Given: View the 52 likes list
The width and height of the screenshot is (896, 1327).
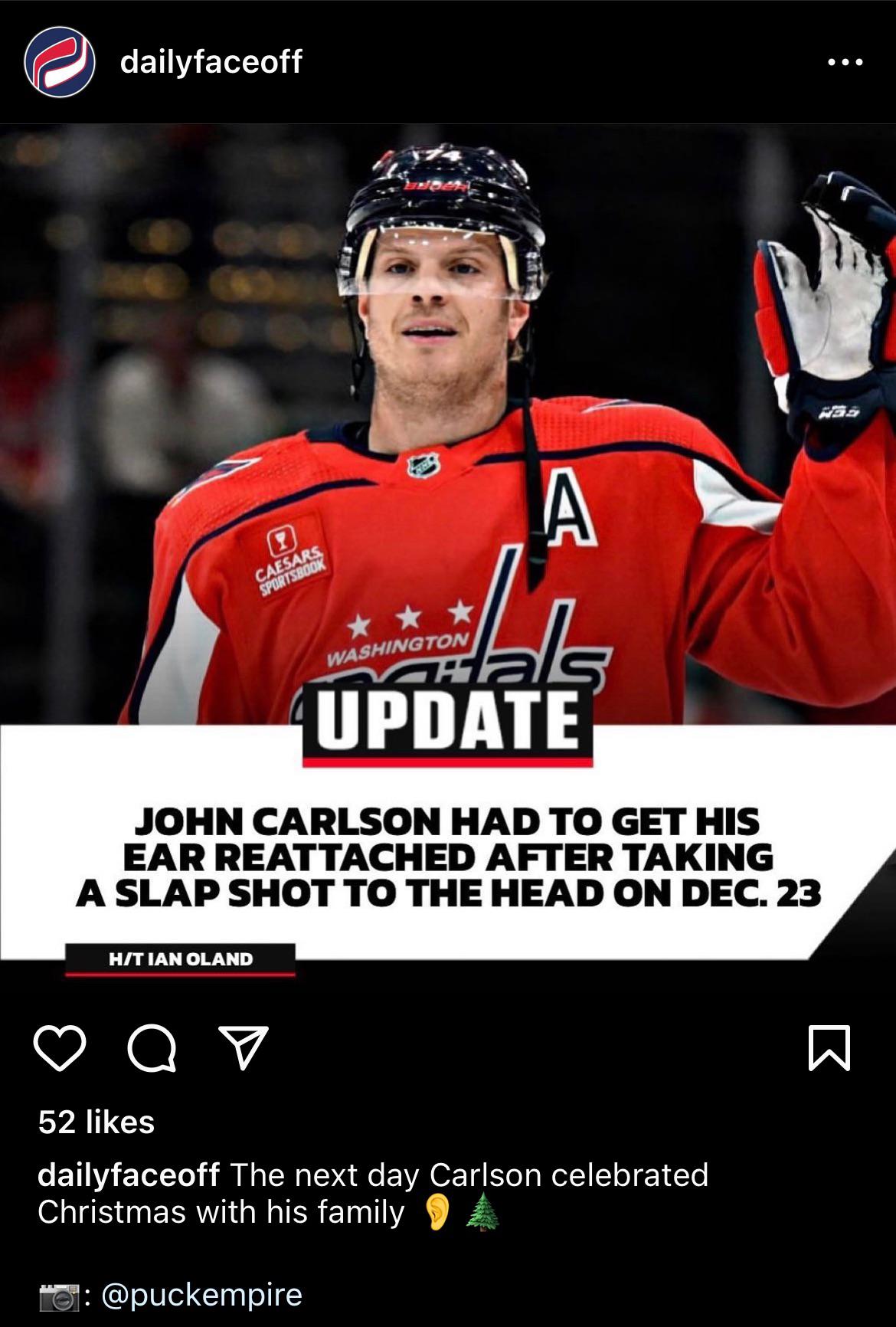Looking at the screenshot, I should (96, 1122).
